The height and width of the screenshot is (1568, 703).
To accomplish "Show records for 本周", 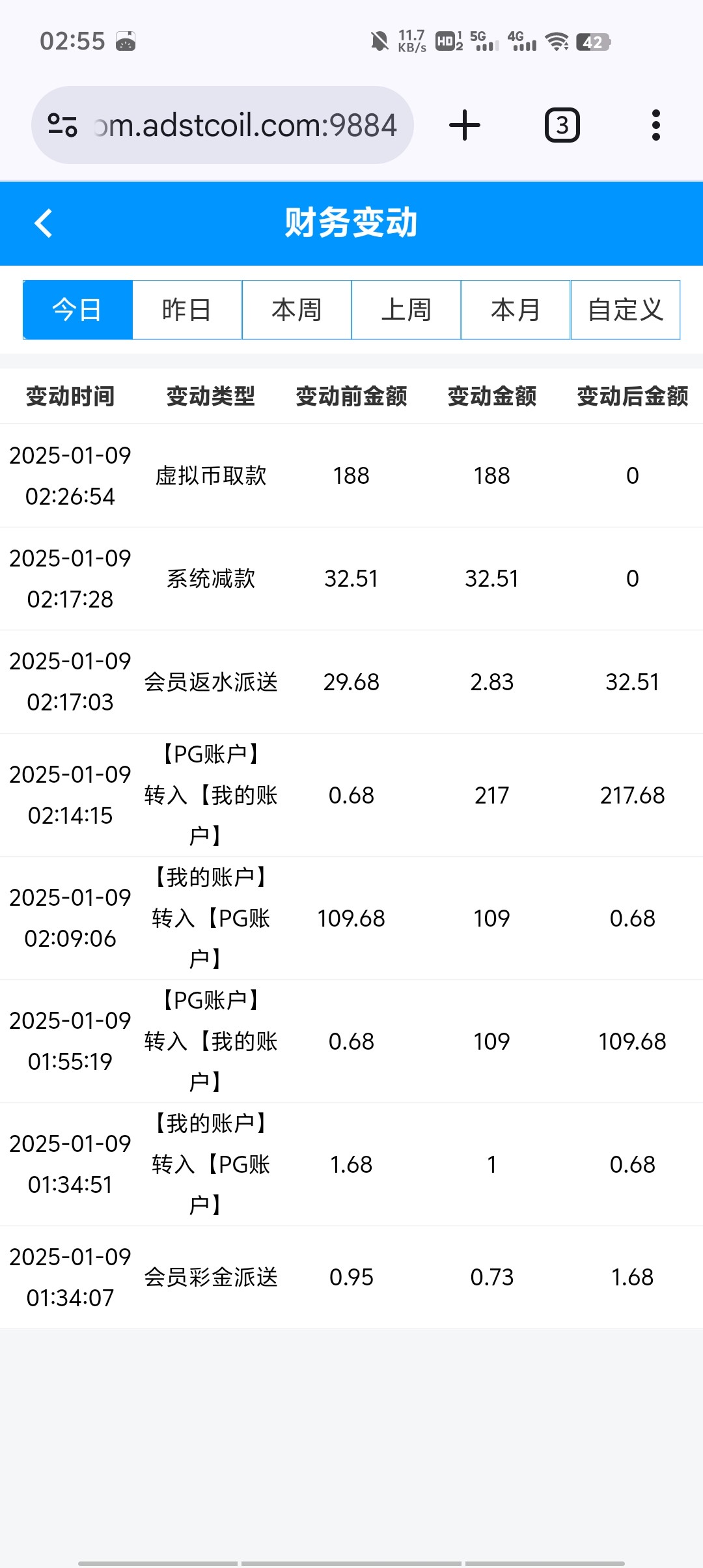I will 297,310.
